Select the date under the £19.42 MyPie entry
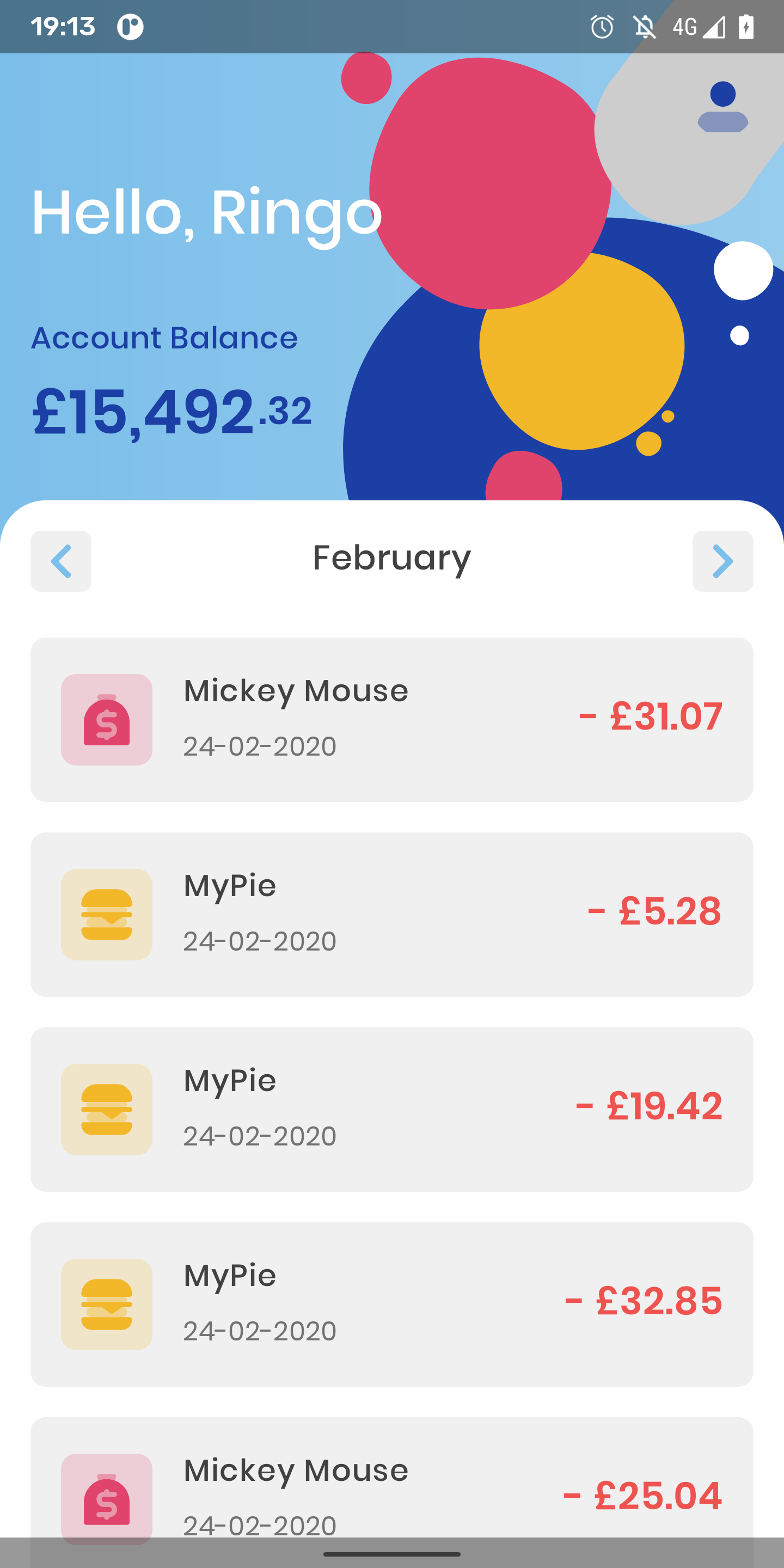This screenshot has width=784, height=1568. [x=259, y=1135]
